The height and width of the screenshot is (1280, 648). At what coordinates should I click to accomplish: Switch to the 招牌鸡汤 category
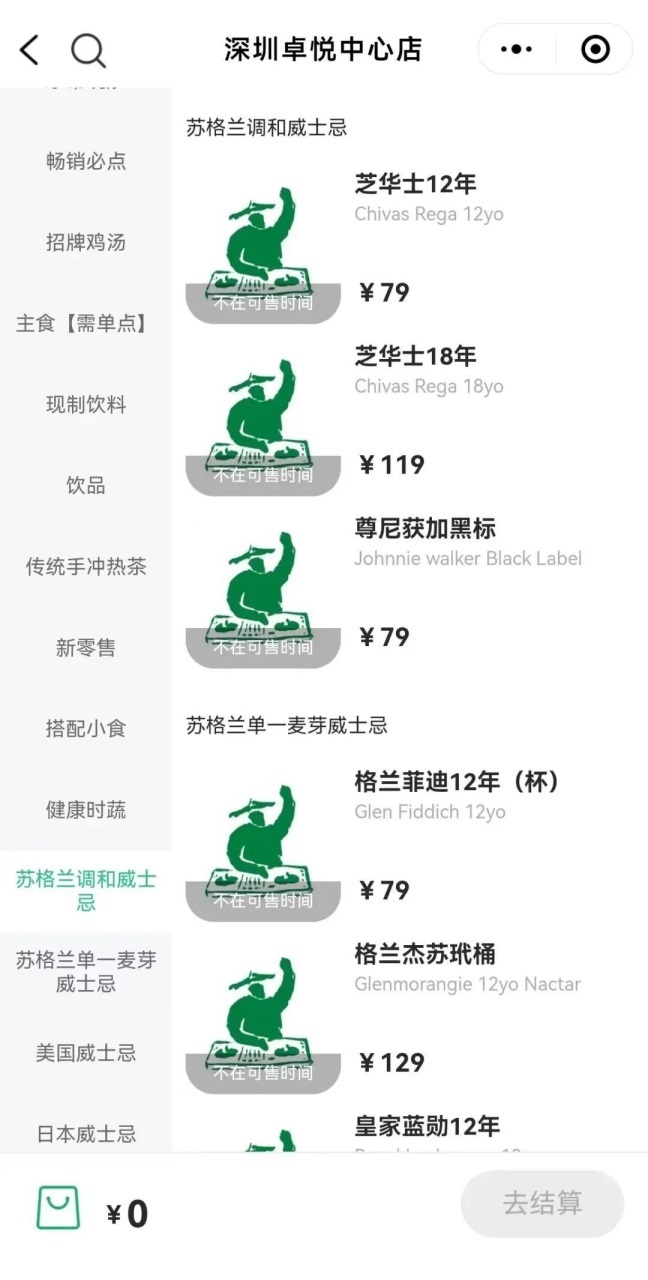click(x=86, y=242)
